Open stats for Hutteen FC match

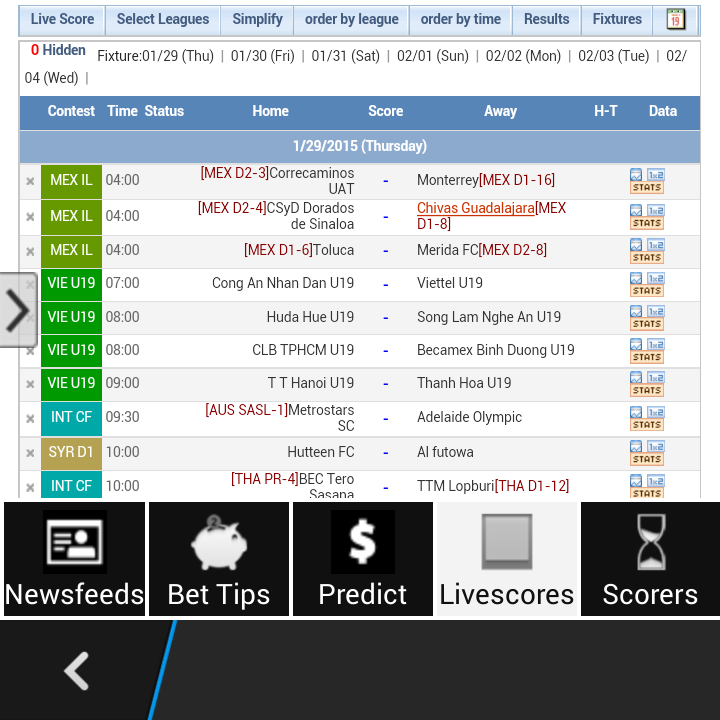coord(647,459)
